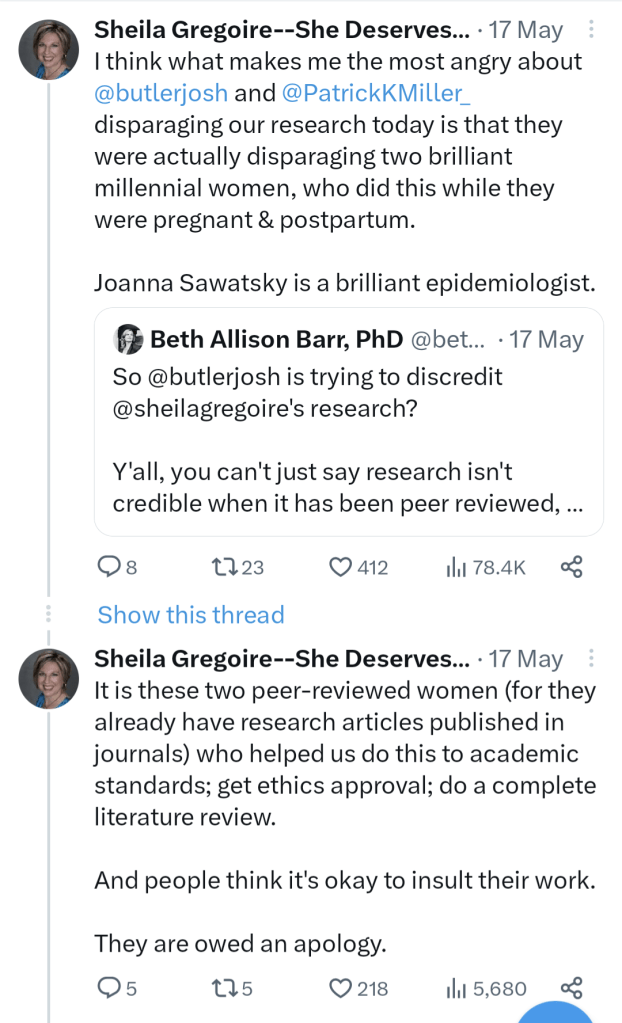Share the post about peer-reviewed women

click(571, 988)
